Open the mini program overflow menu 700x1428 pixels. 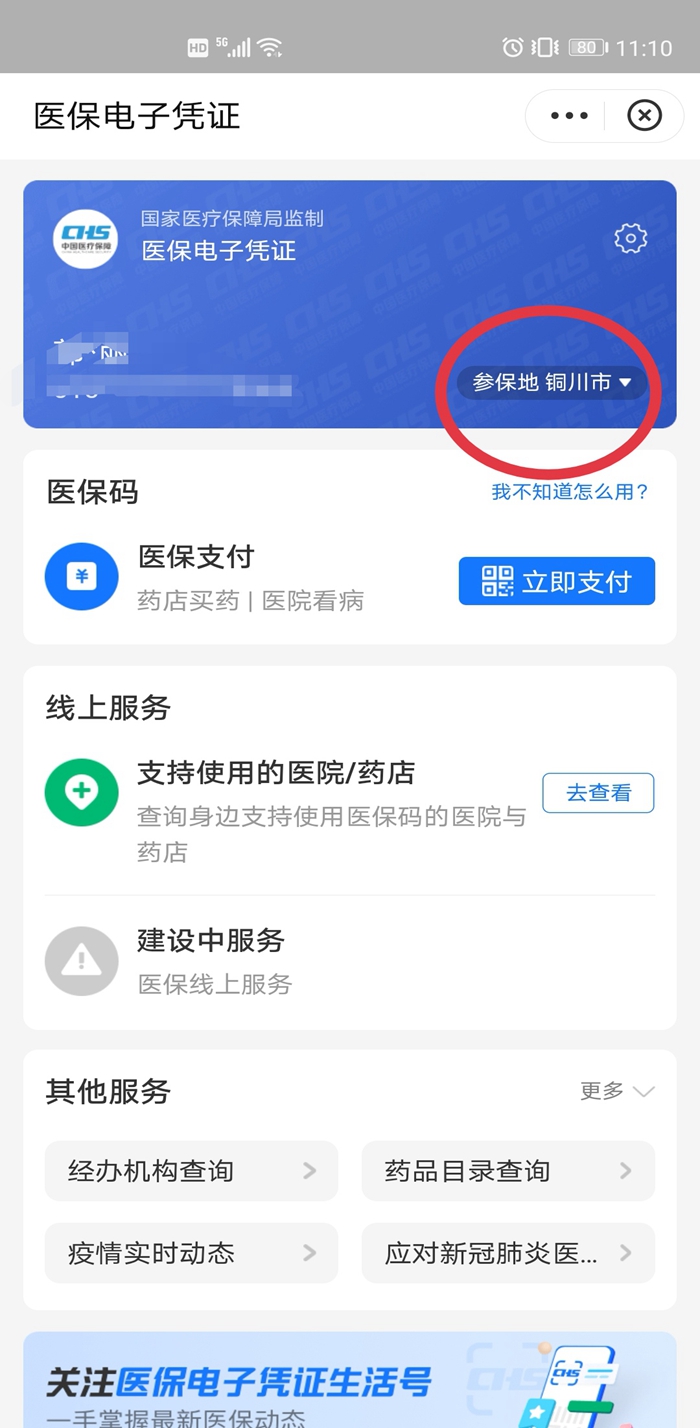tap(569, 116)
